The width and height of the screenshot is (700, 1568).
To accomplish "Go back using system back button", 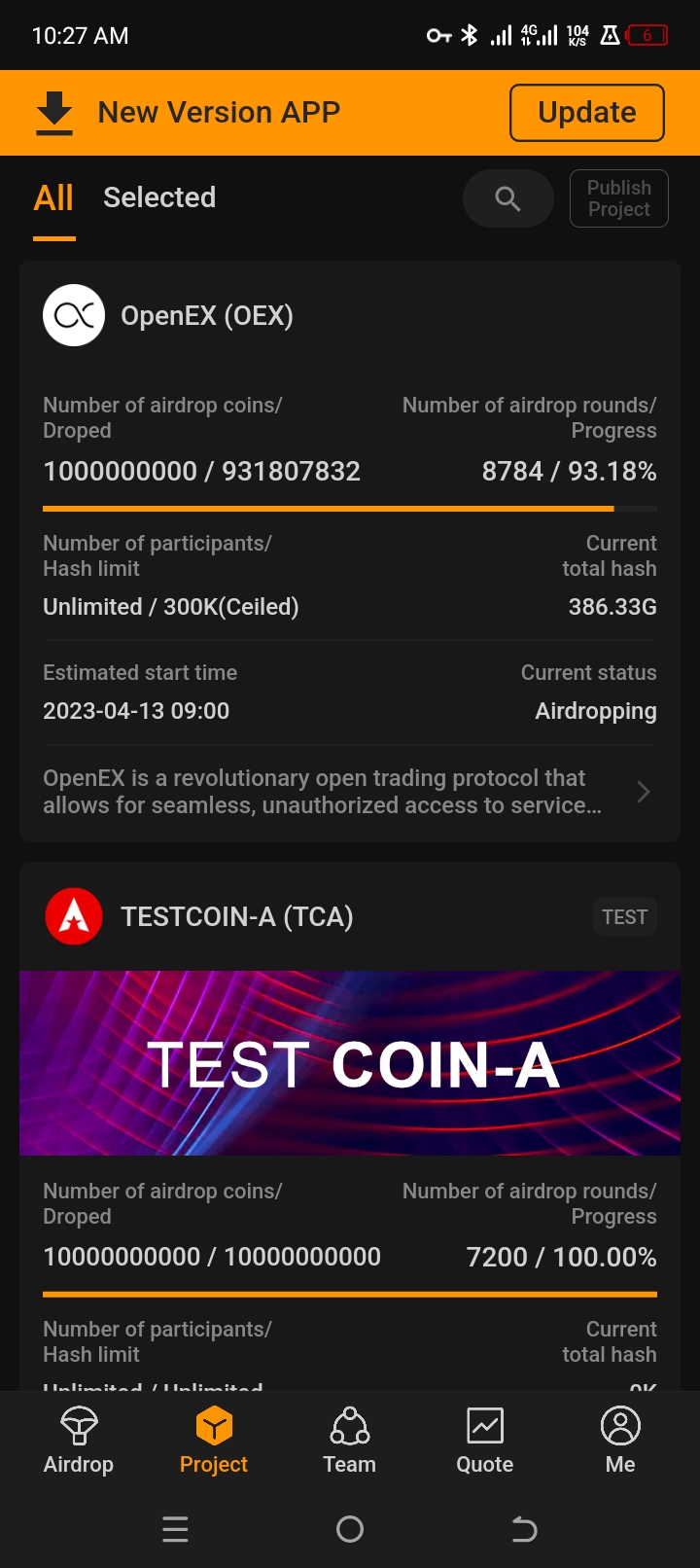I will coord(524,1529).
